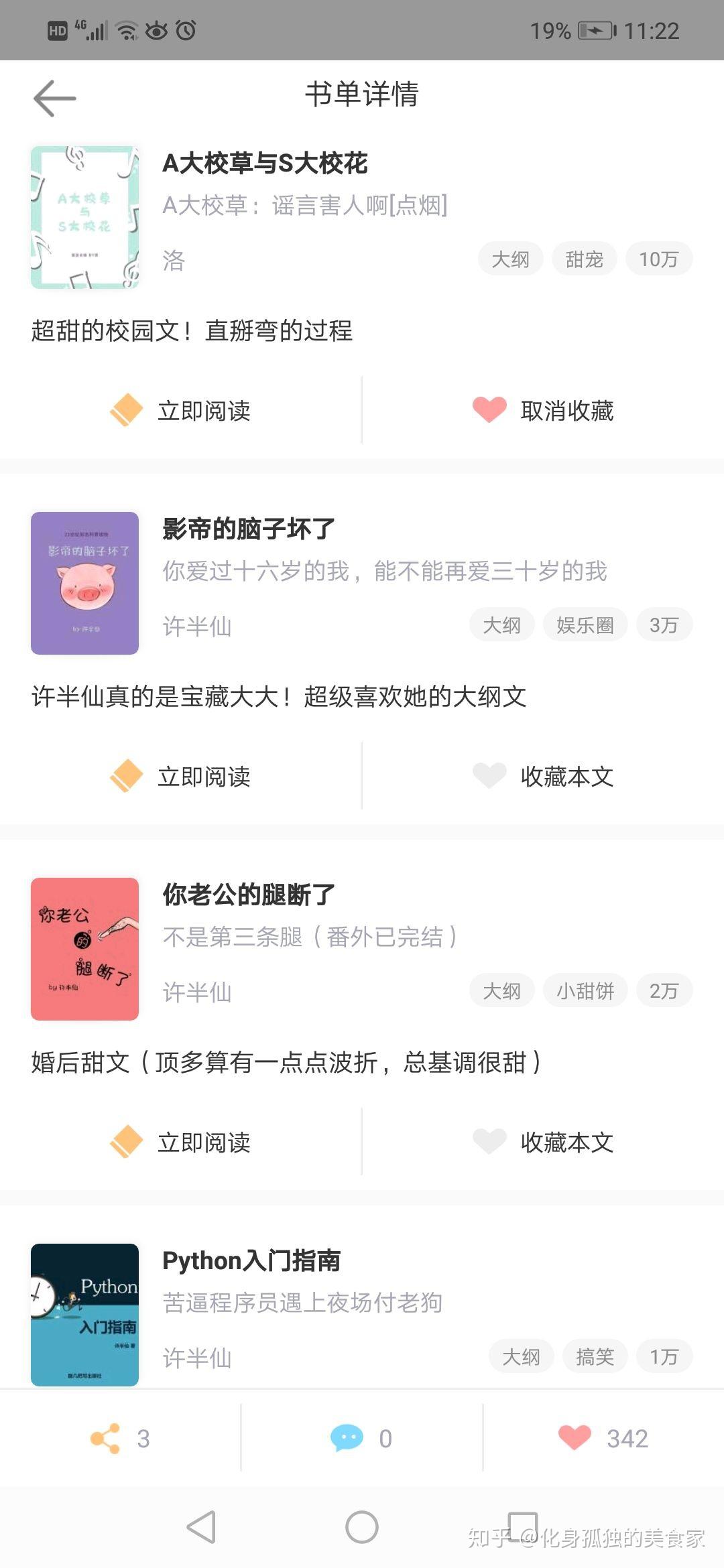Open comments on this book list
The height and width of the screenshot is (1568, 724).
click(x=361, y=1438)
